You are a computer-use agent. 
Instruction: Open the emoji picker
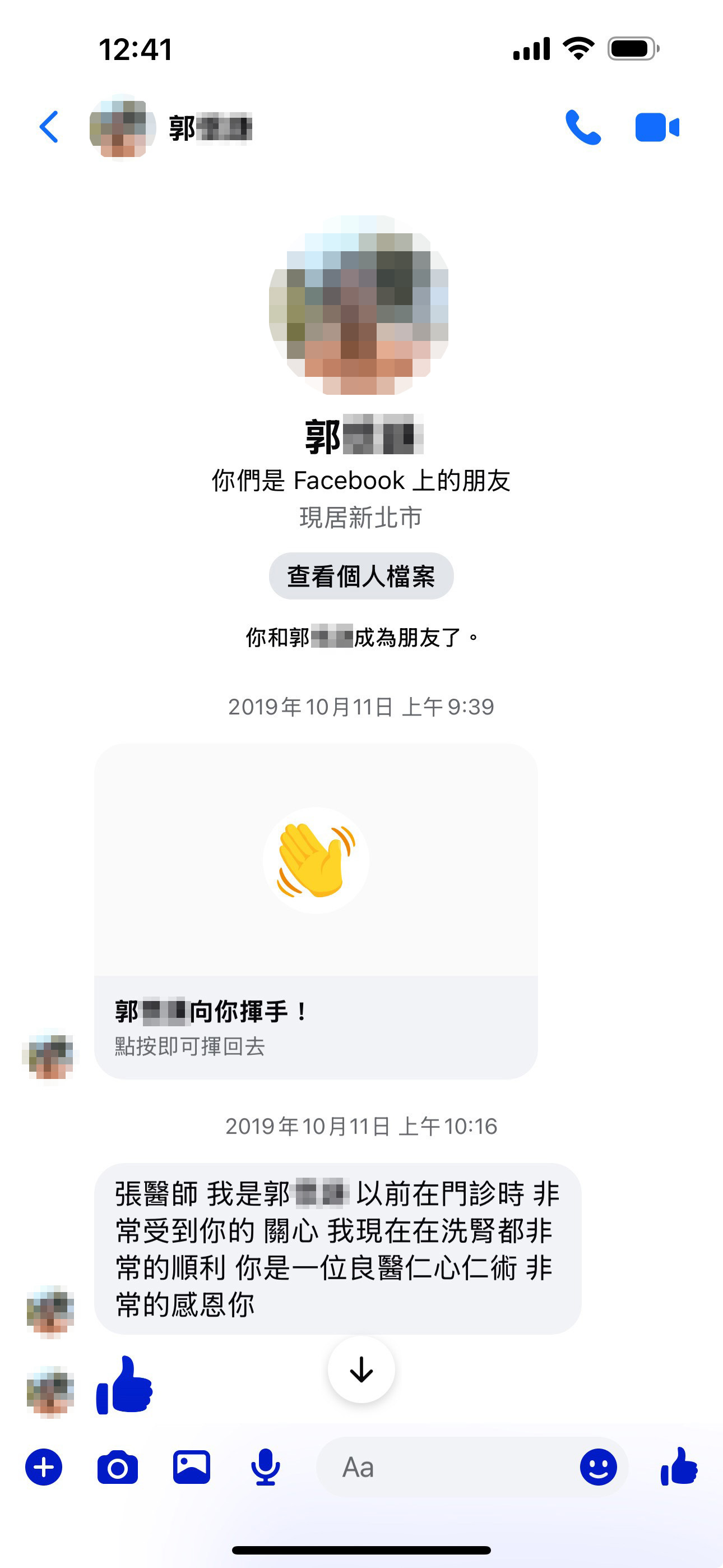597,1468
